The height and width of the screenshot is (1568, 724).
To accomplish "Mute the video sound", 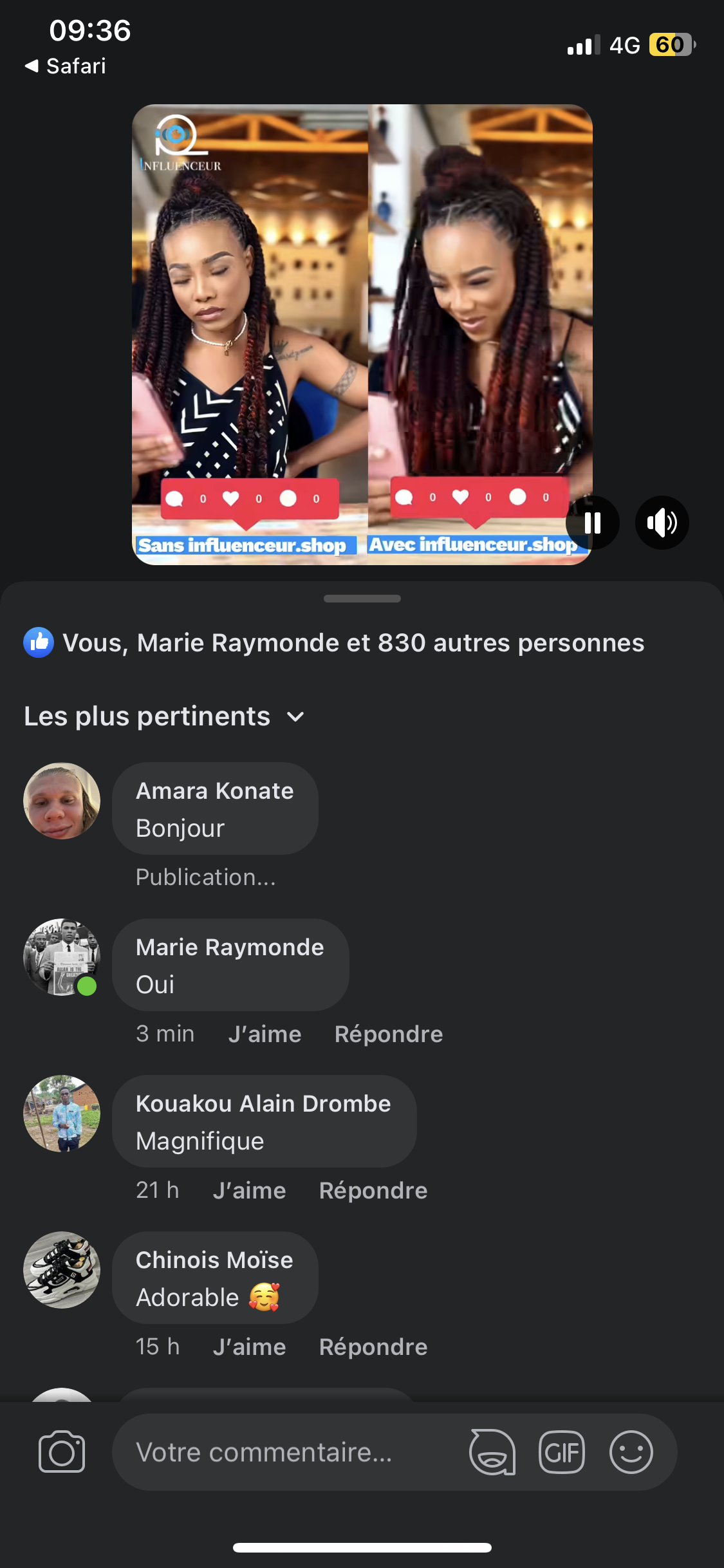I will click(662, 523).
